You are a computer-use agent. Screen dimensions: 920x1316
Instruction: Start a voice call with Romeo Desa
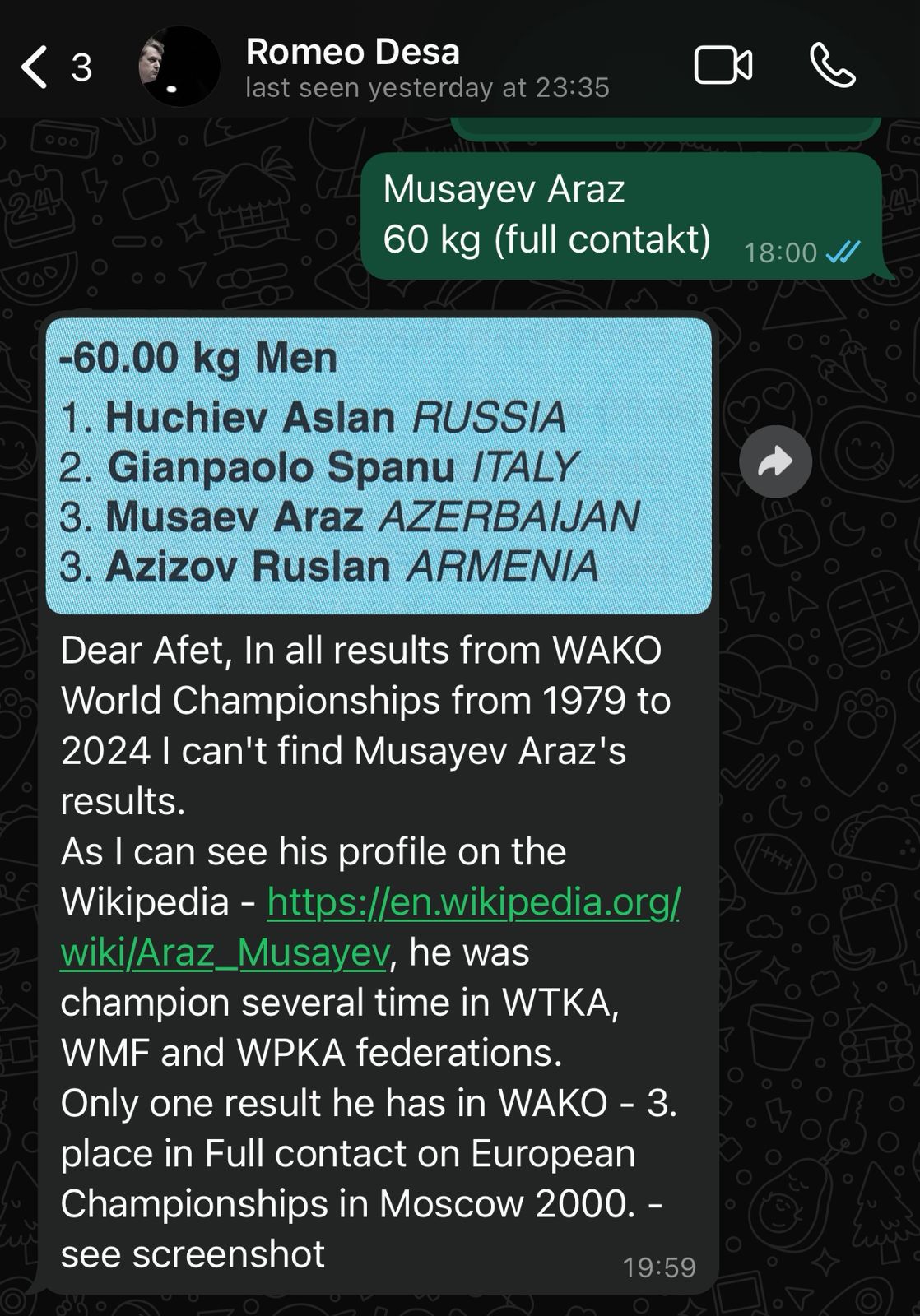coord(833,66)
